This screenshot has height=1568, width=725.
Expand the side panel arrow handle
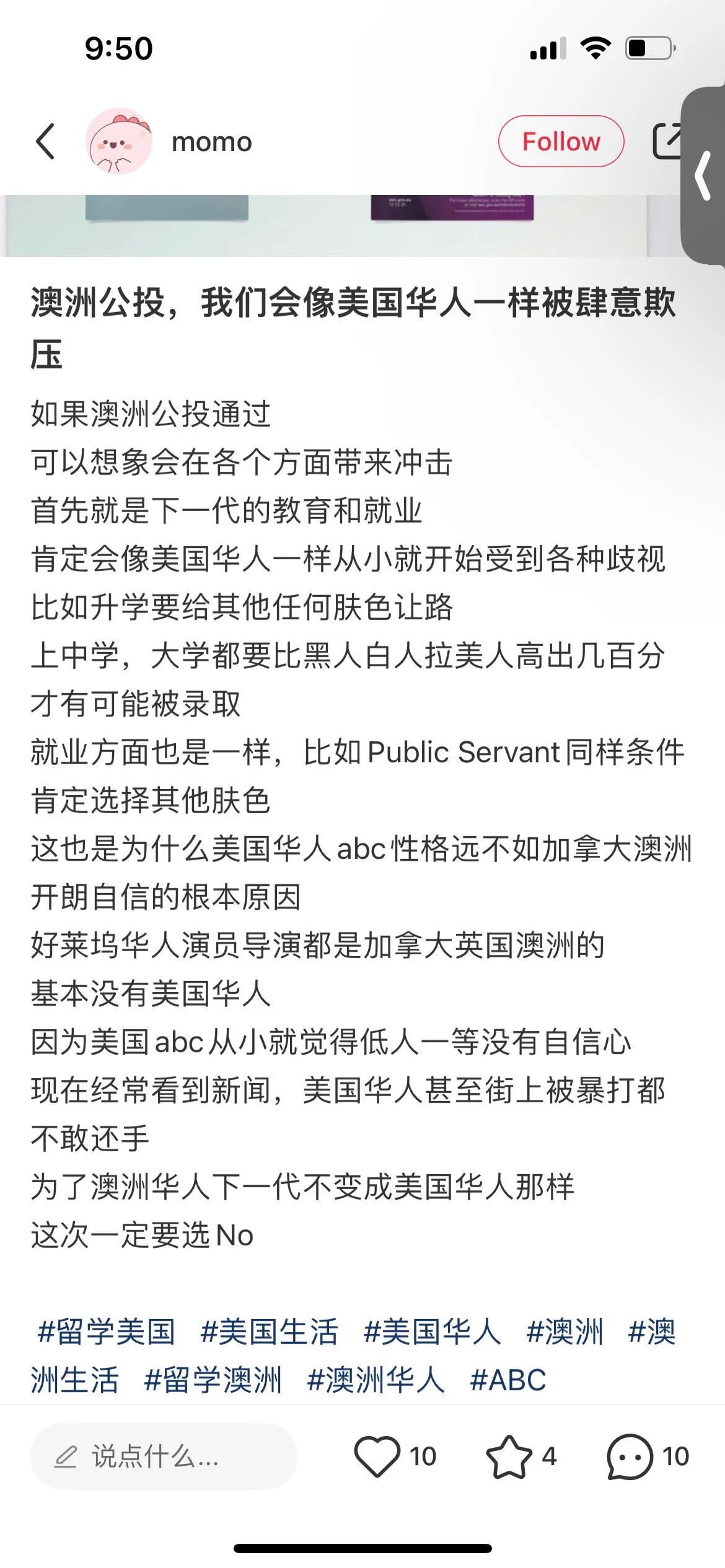[x=703, y=176]
